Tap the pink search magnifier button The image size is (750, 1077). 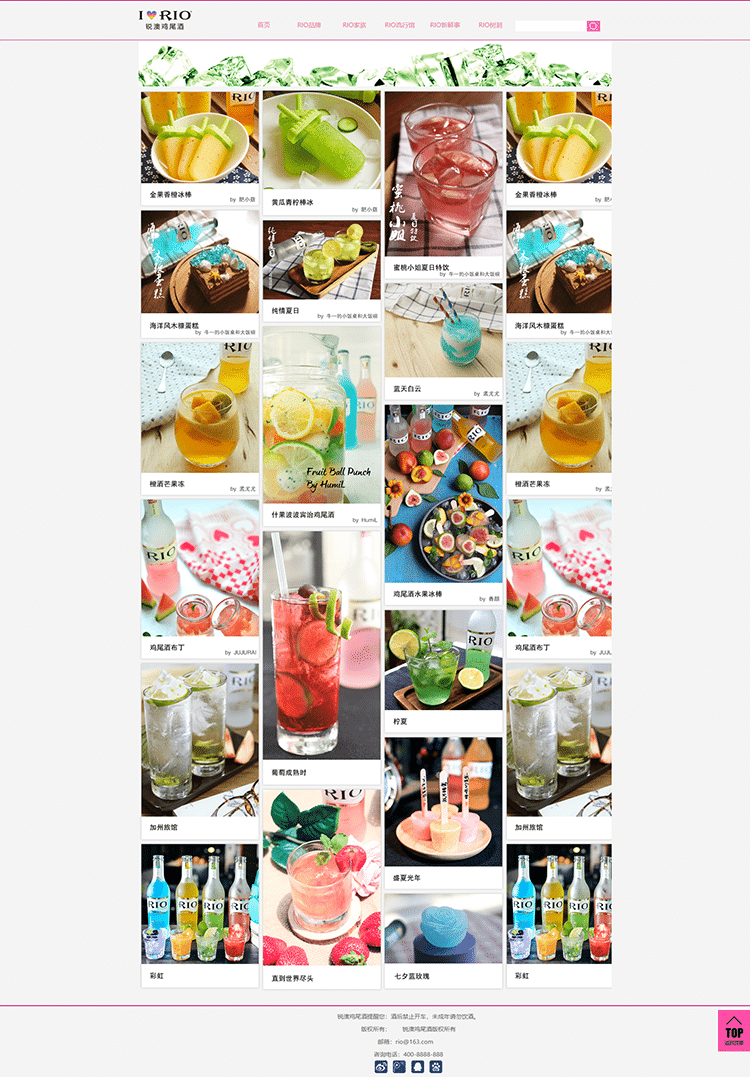[x=593, y=26]
